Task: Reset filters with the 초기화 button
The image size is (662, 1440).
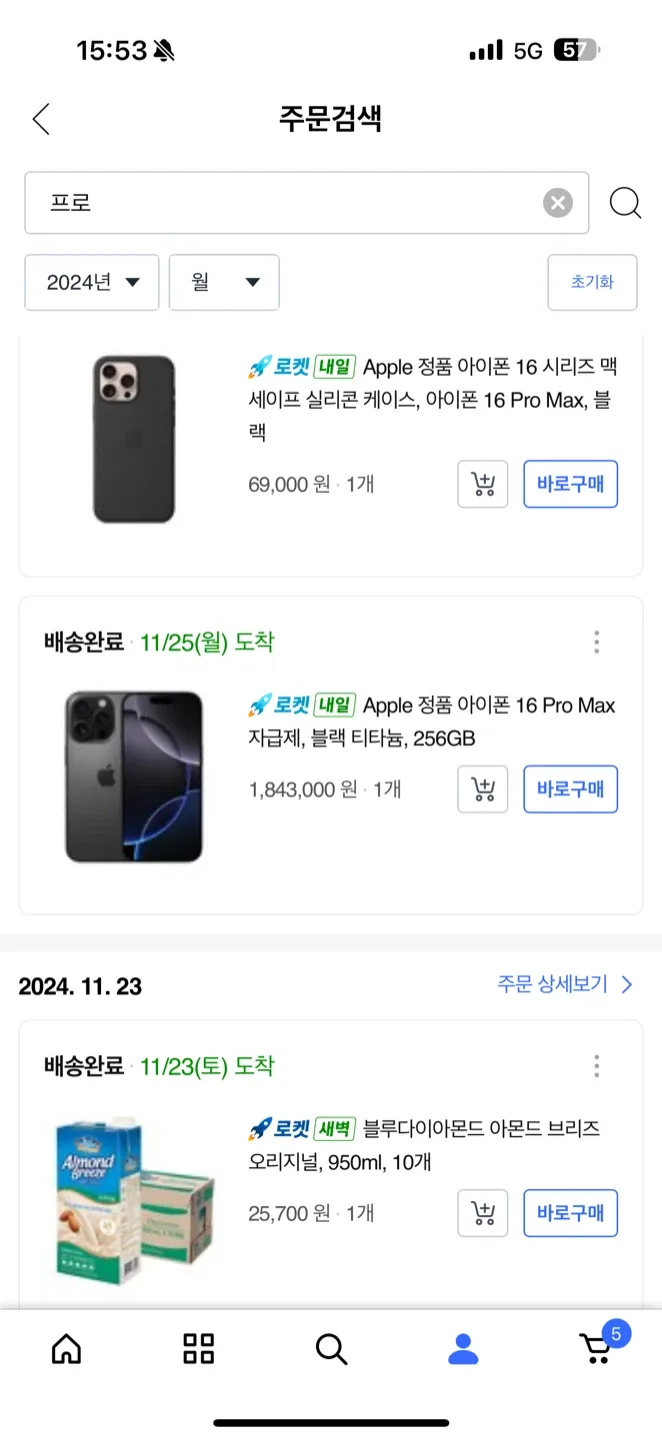Action: click(592, 282)
